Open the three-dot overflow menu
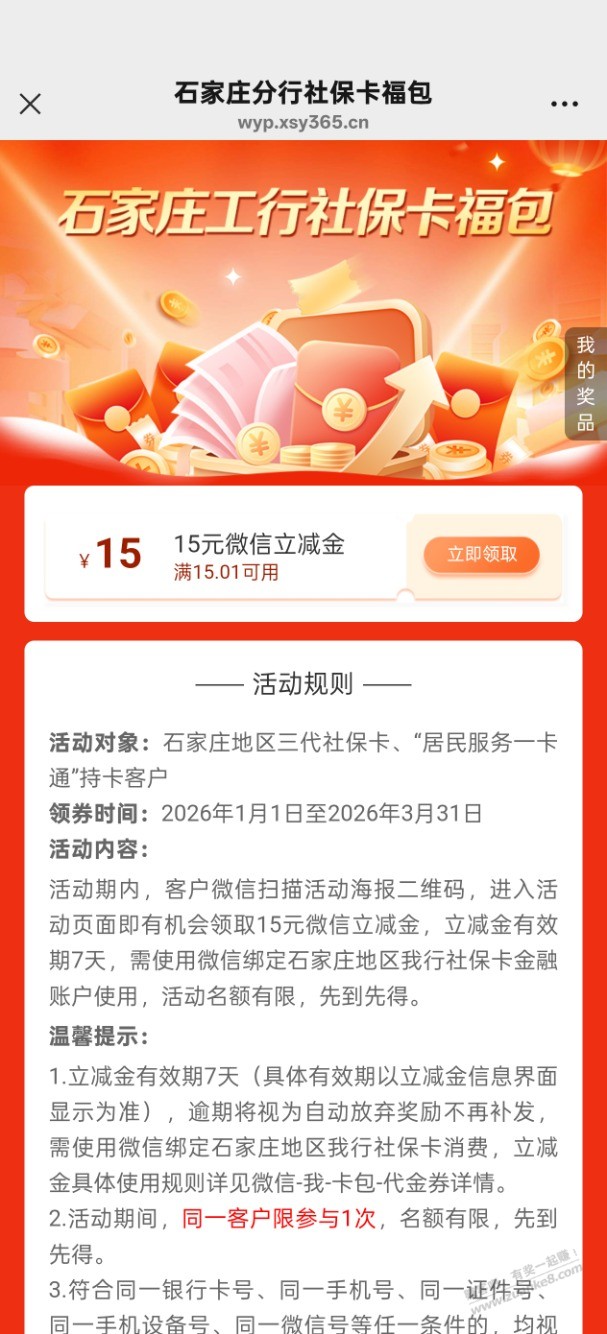The height and width of the screenshot is (1334, 607). click(564, 104)
